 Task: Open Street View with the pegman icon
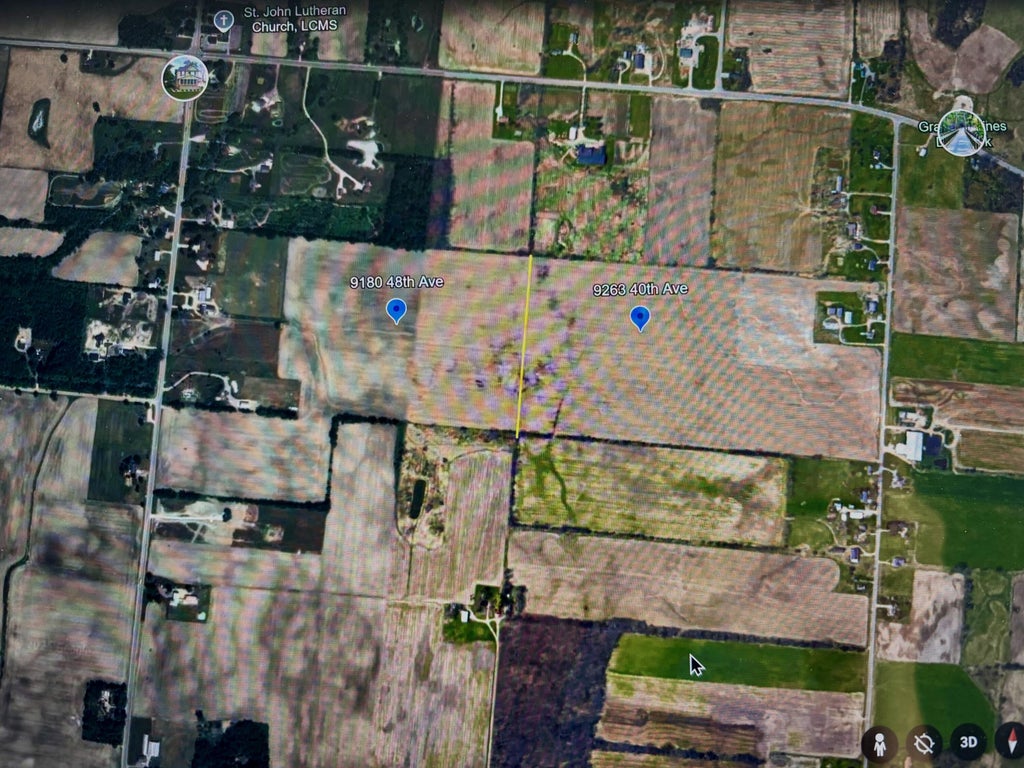click(879, 744)
